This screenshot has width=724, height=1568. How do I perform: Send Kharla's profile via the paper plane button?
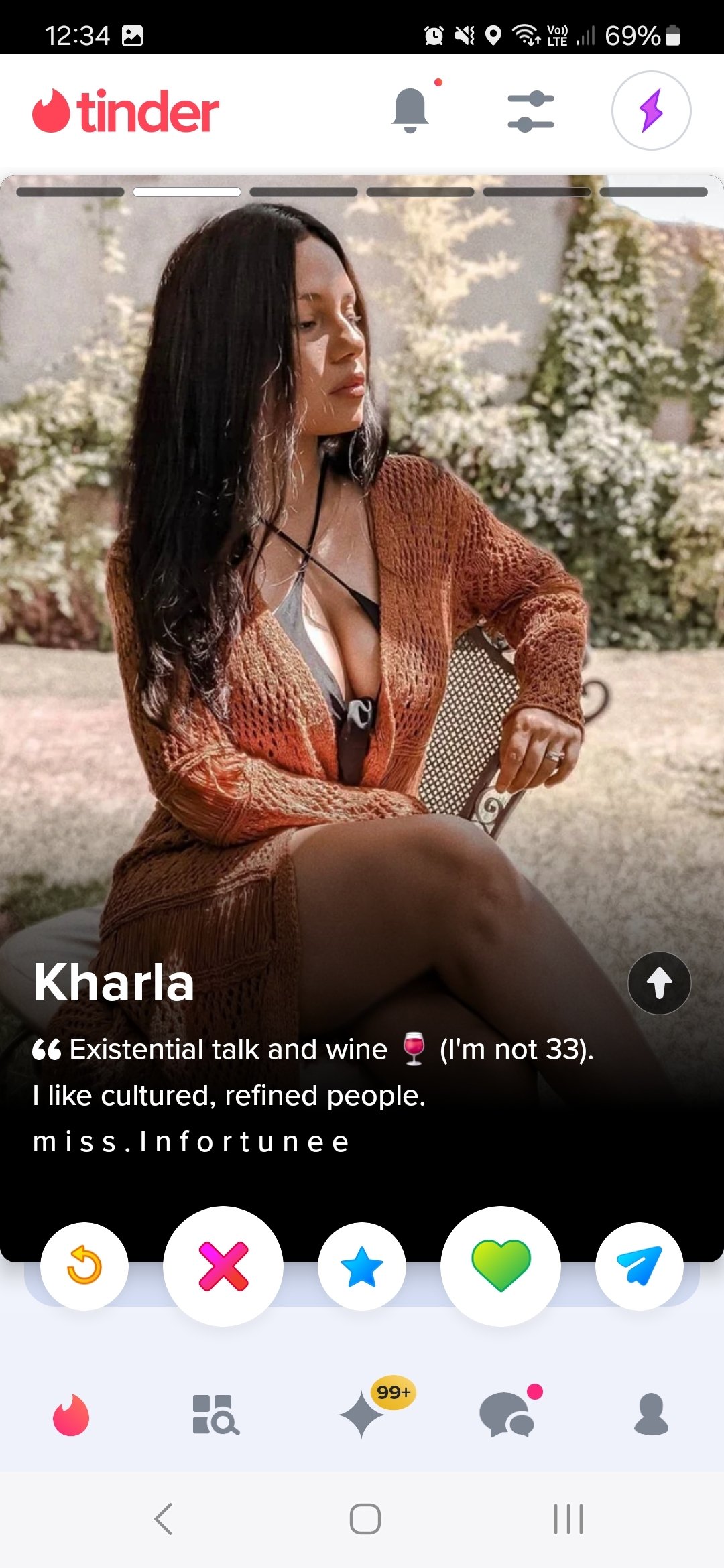pyautogui.click(x=640, y=1266)
